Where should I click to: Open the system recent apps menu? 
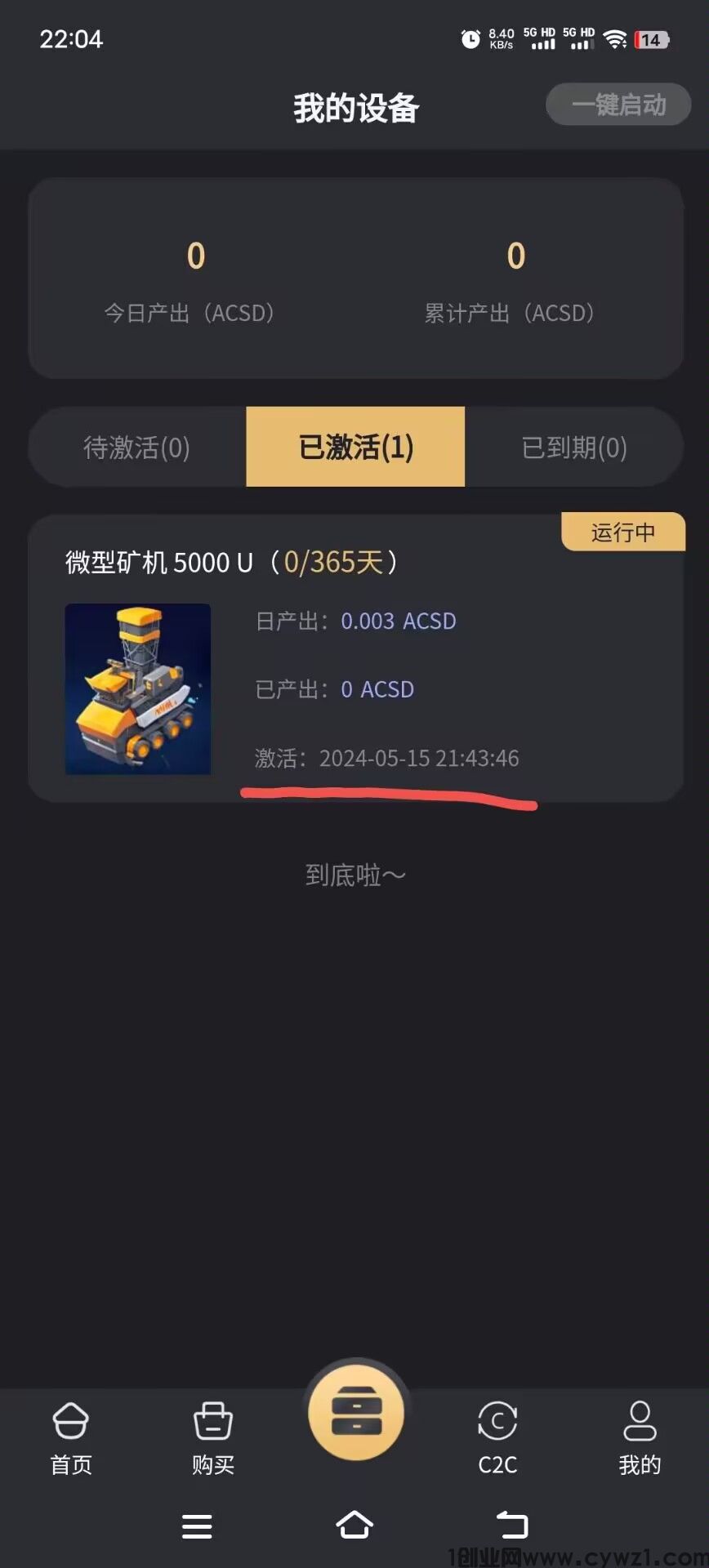pos(197,1526)
